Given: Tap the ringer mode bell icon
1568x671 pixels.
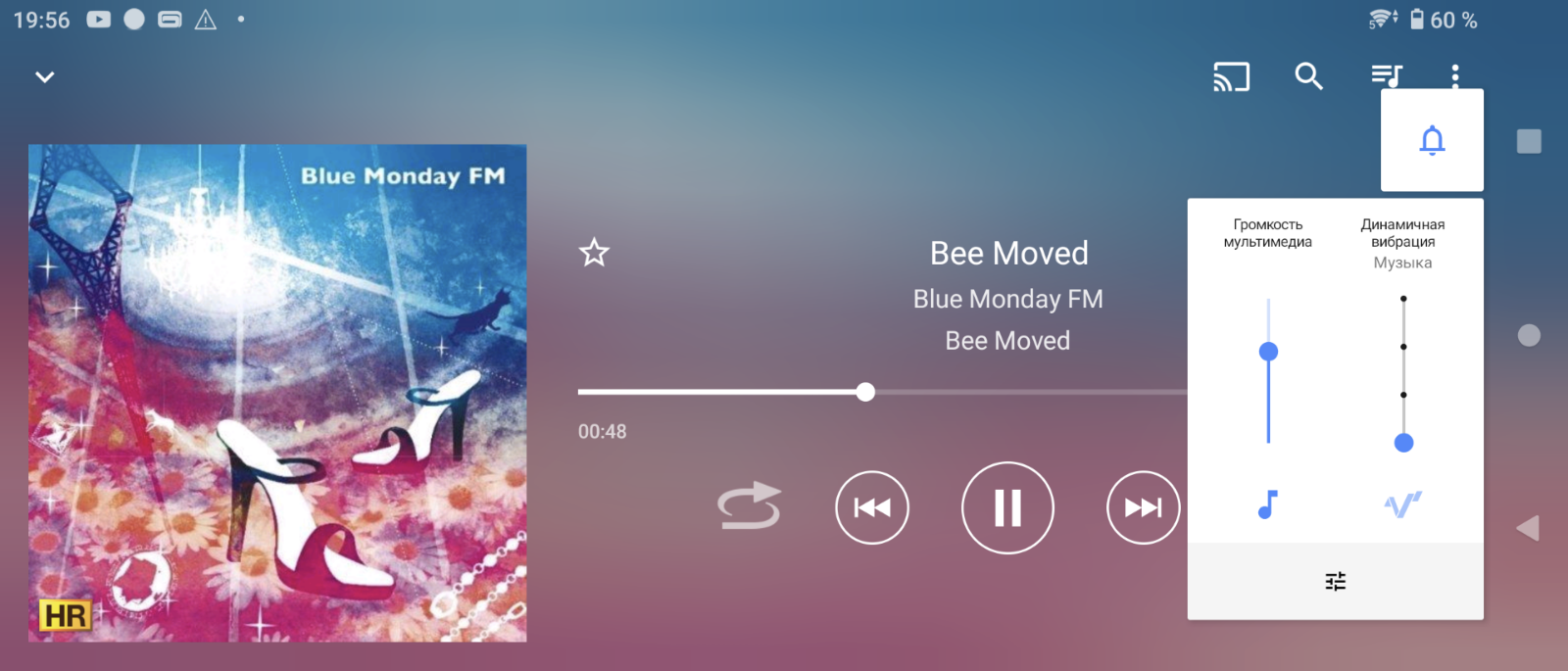Looking at the screenshot, I should click(x=1432, y=140).
